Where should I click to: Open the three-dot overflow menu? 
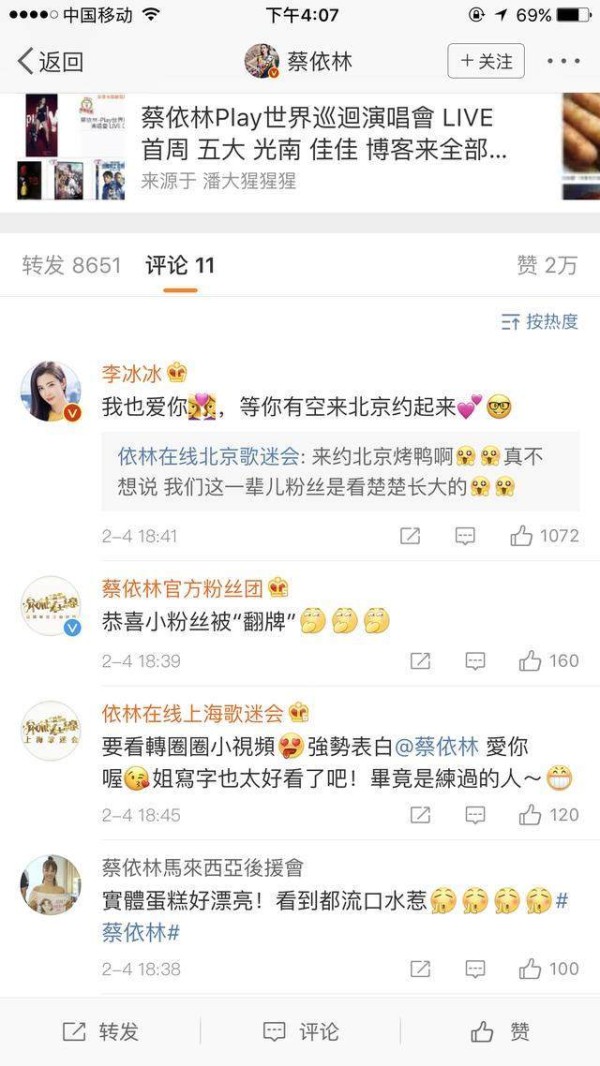click(563, 61)
